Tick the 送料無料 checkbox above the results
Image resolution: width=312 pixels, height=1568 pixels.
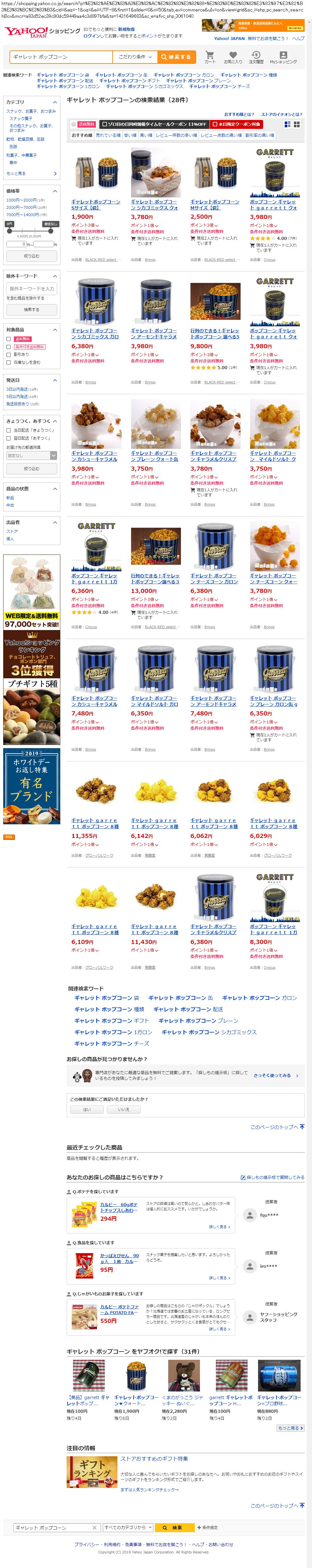(x=74, y=124)
